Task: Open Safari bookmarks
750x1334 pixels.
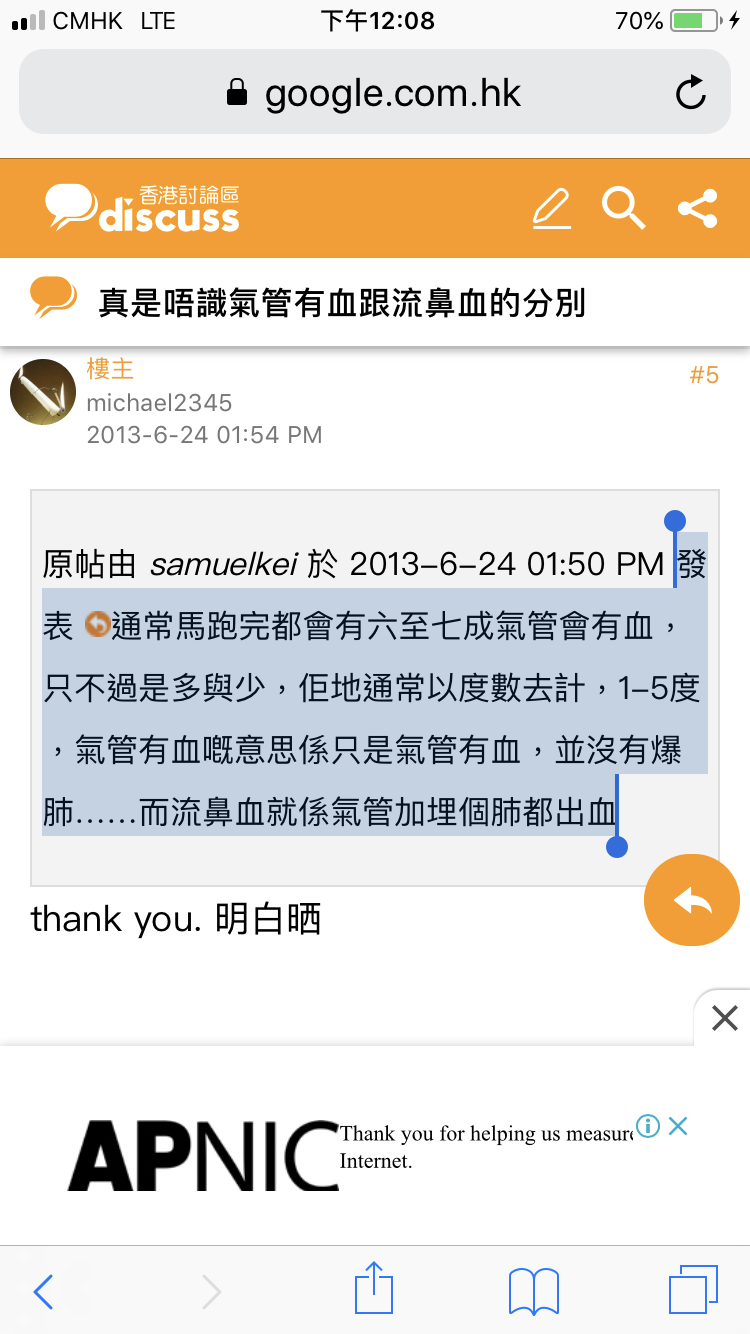Action: coord(533,1291)
